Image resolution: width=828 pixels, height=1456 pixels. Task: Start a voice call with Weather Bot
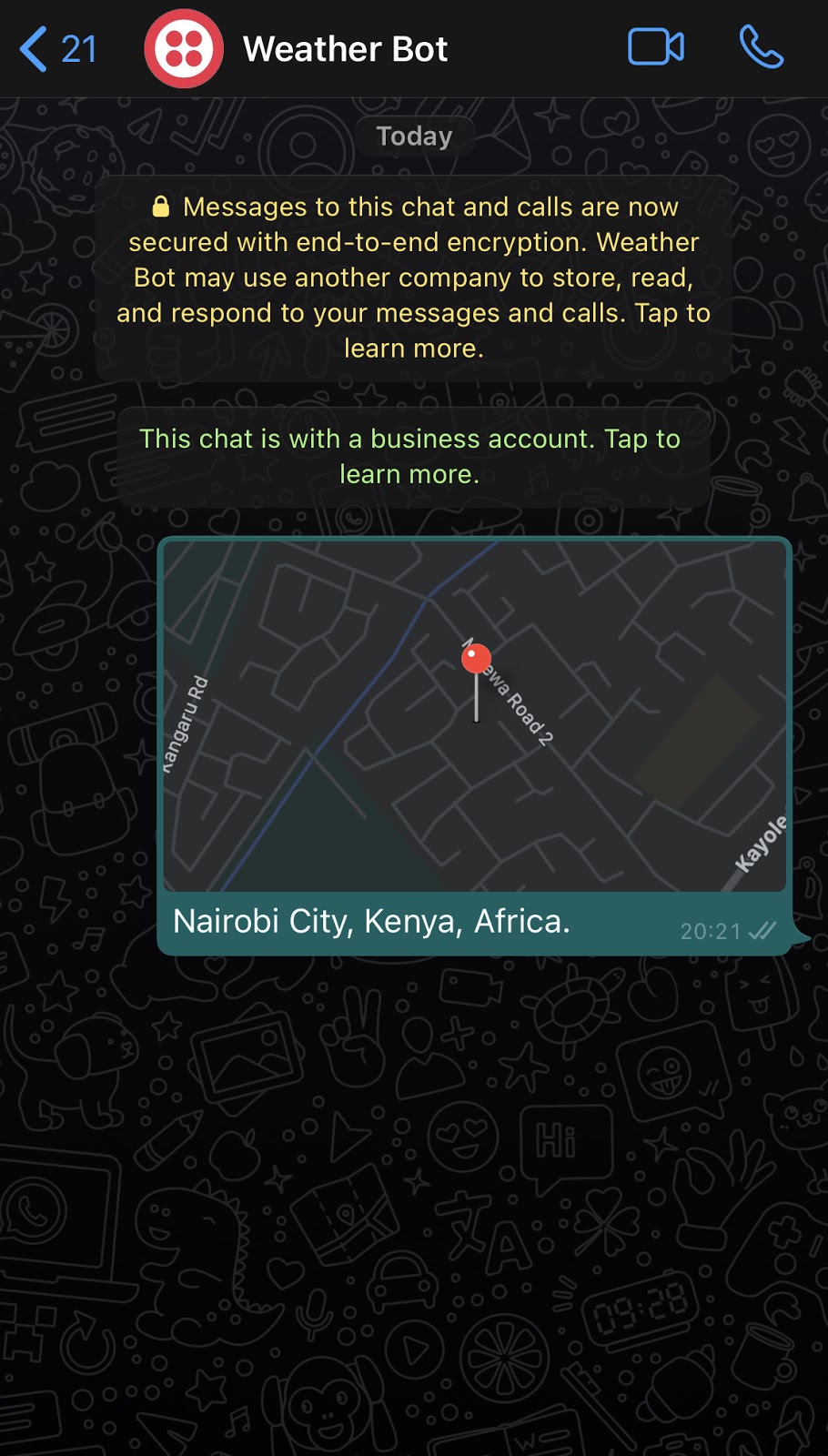[x=761, y=47]
